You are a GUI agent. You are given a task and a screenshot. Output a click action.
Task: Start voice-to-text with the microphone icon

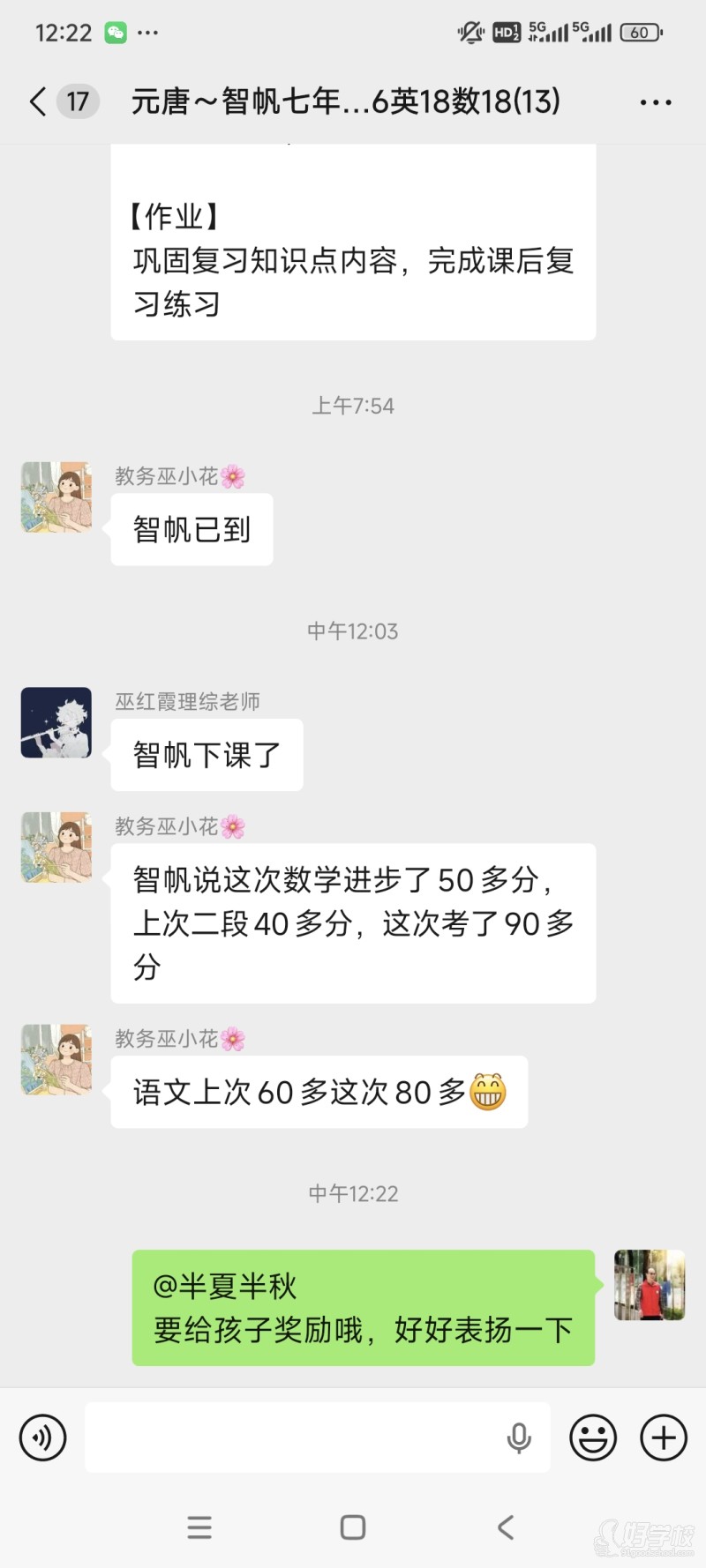(519, 1437)
